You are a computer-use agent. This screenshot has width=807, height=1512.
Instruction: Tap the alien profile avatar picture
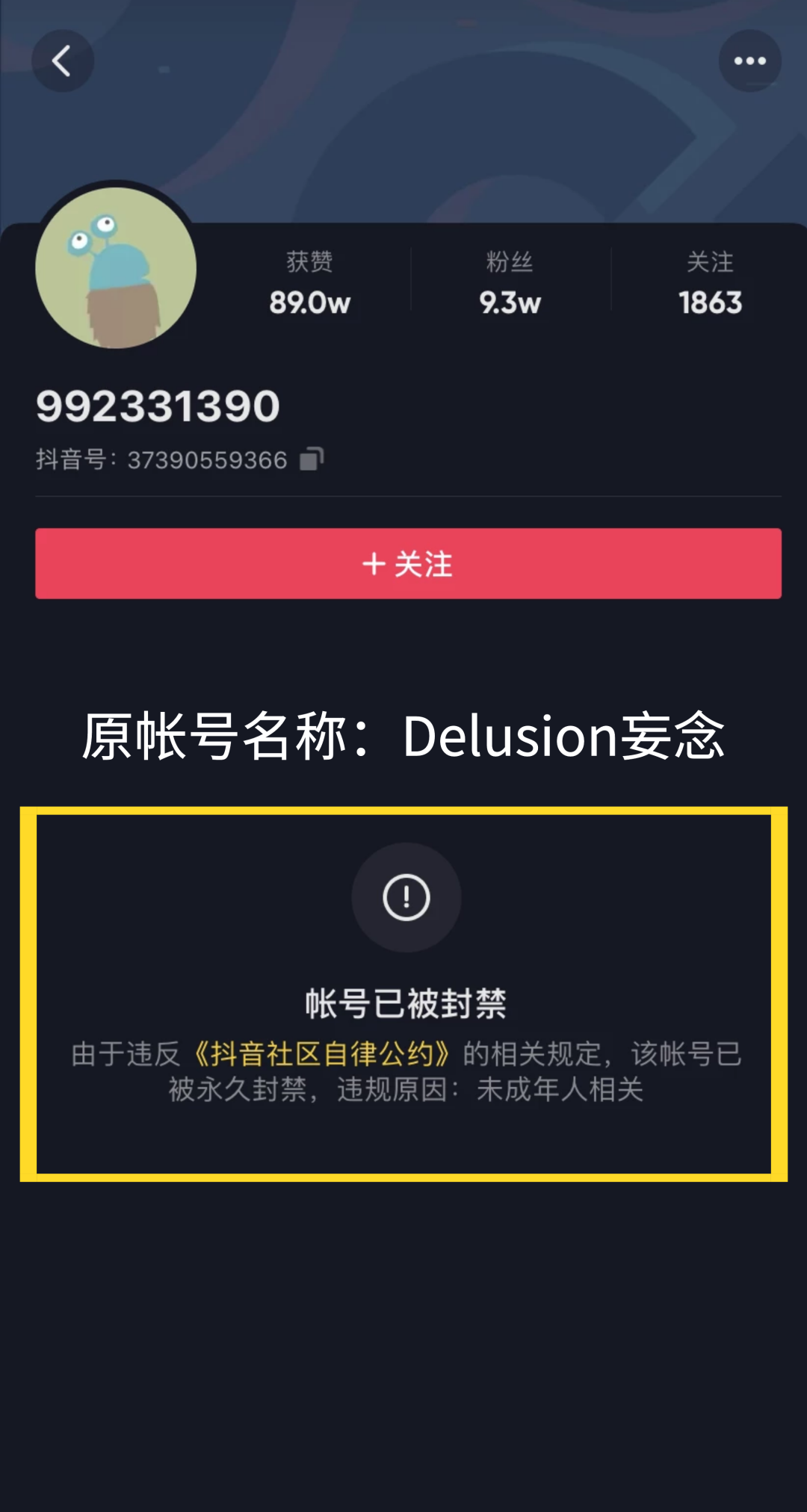(x=116, y=269)
